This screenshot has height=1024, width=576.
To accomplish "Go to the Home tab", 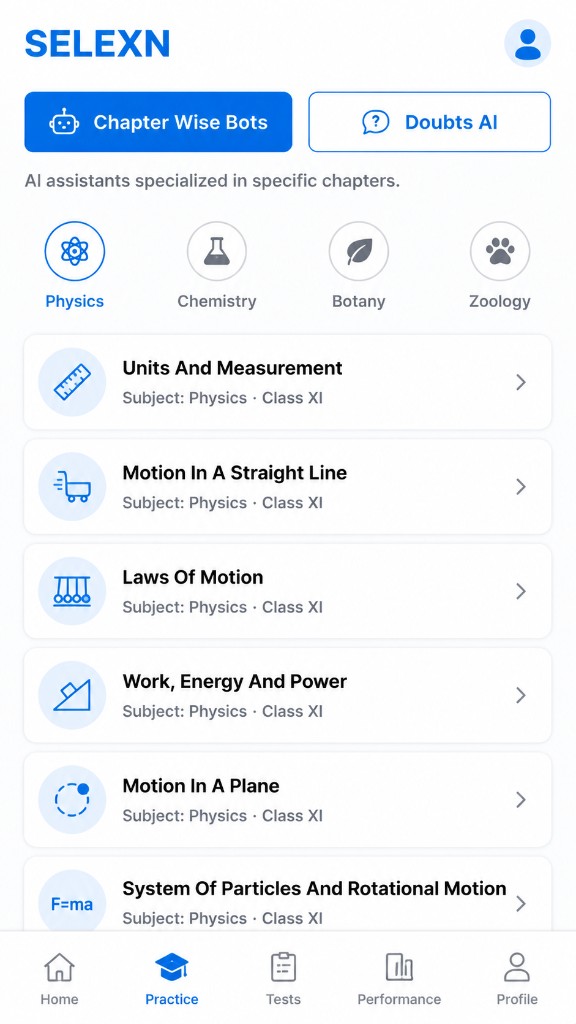I will (x=59, y=979).
